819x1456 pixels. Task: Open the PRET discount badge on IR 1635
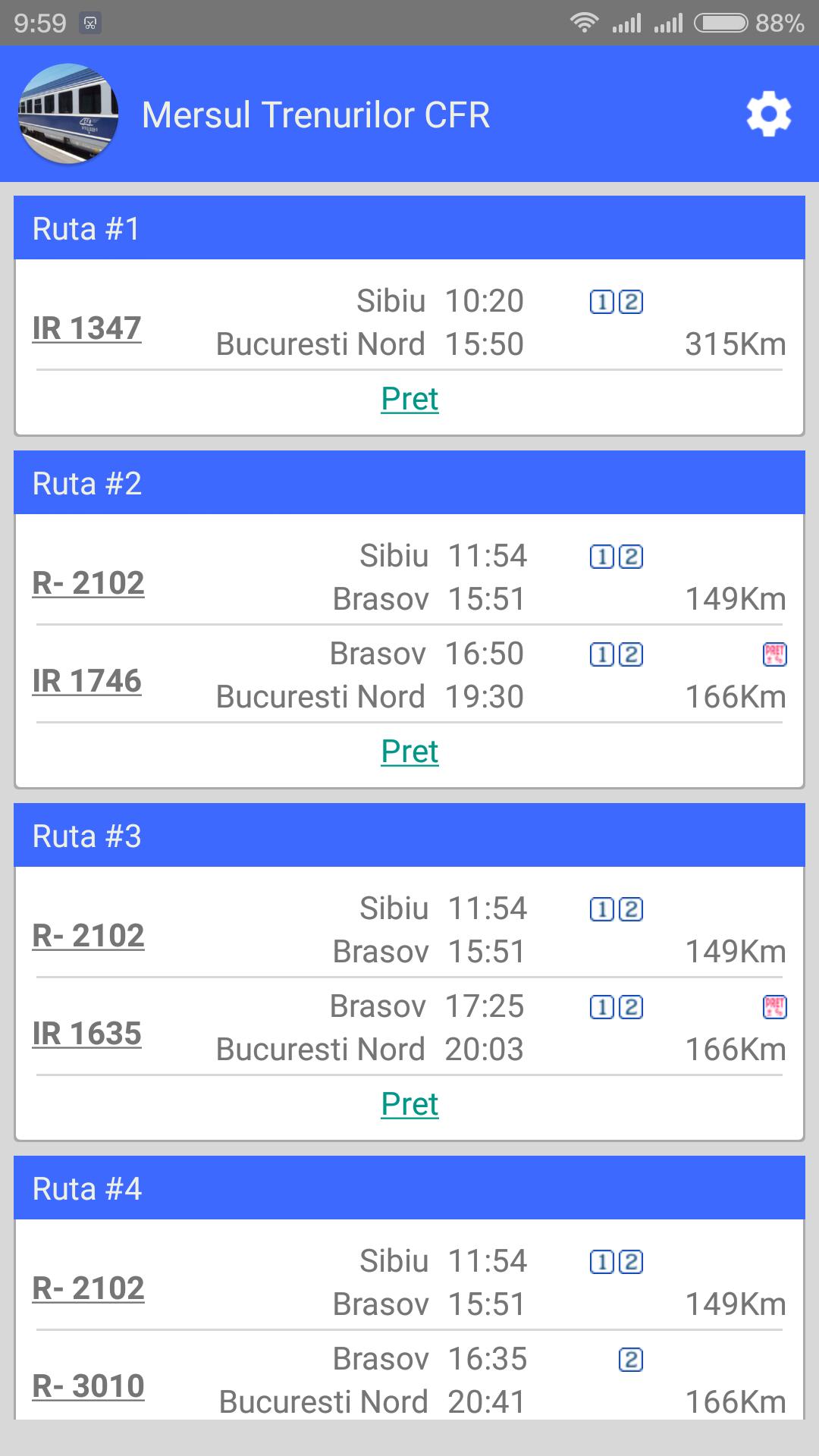coord(774,1006)
